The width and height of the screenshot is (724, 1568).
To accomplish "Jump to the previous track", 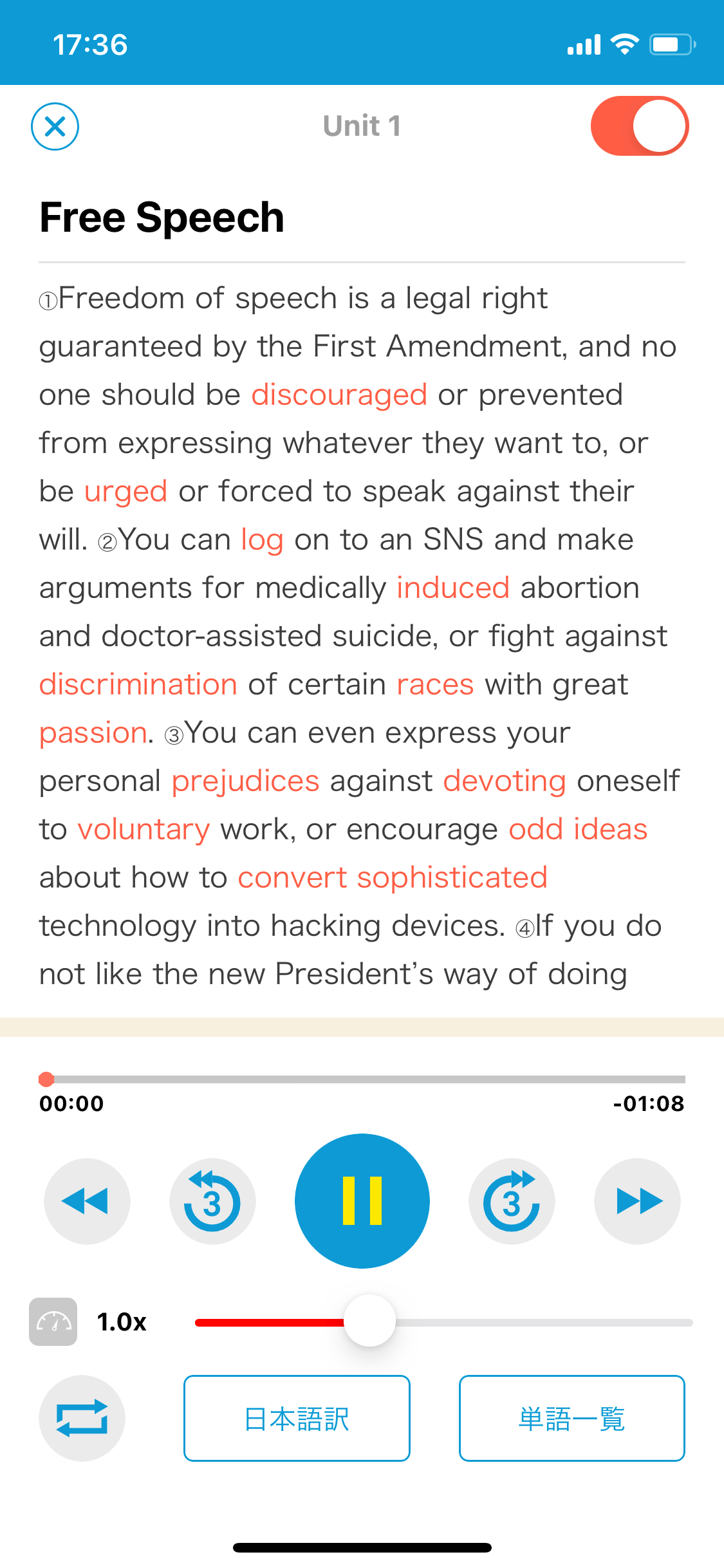I will click(87, 1201).
